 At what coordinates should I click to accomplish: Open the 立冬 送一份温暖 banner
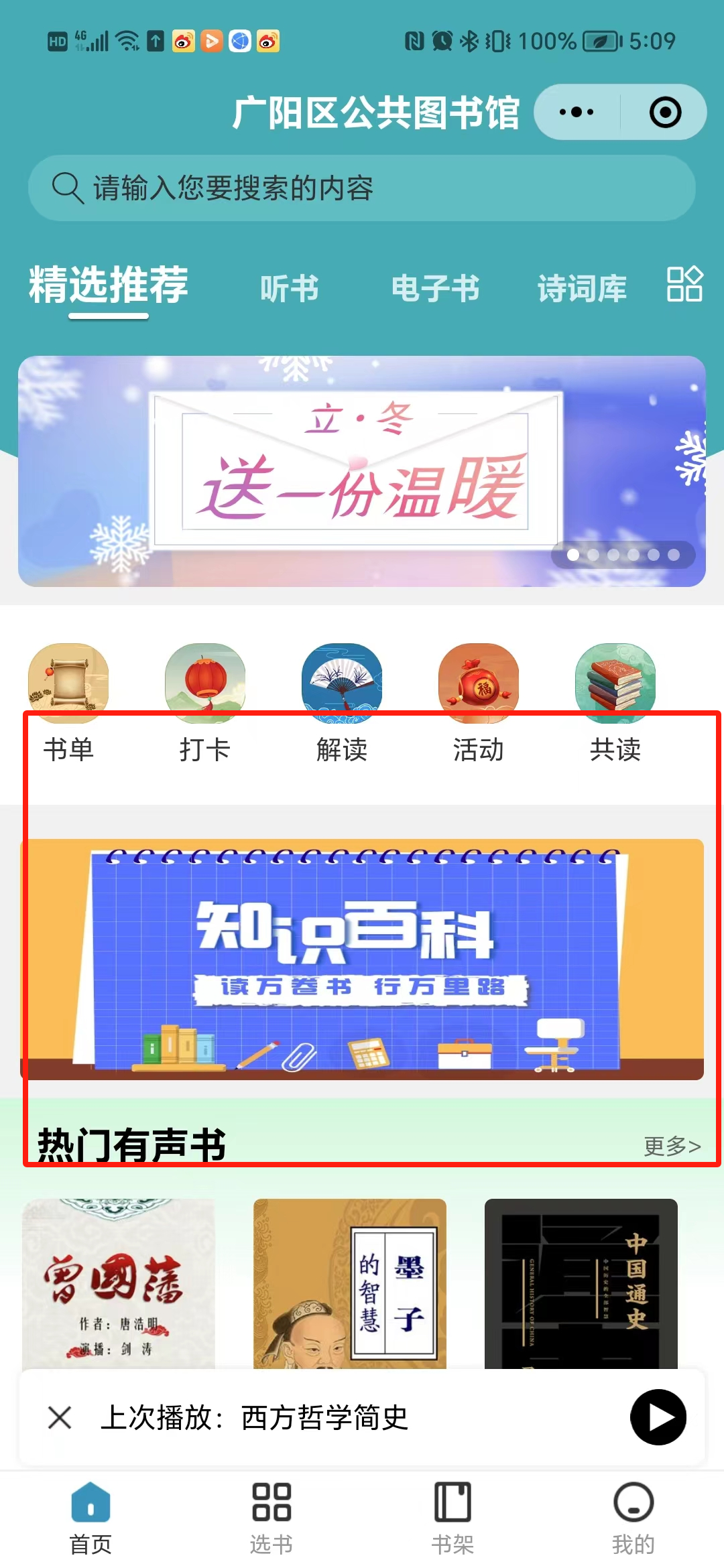tap(362, 471)
